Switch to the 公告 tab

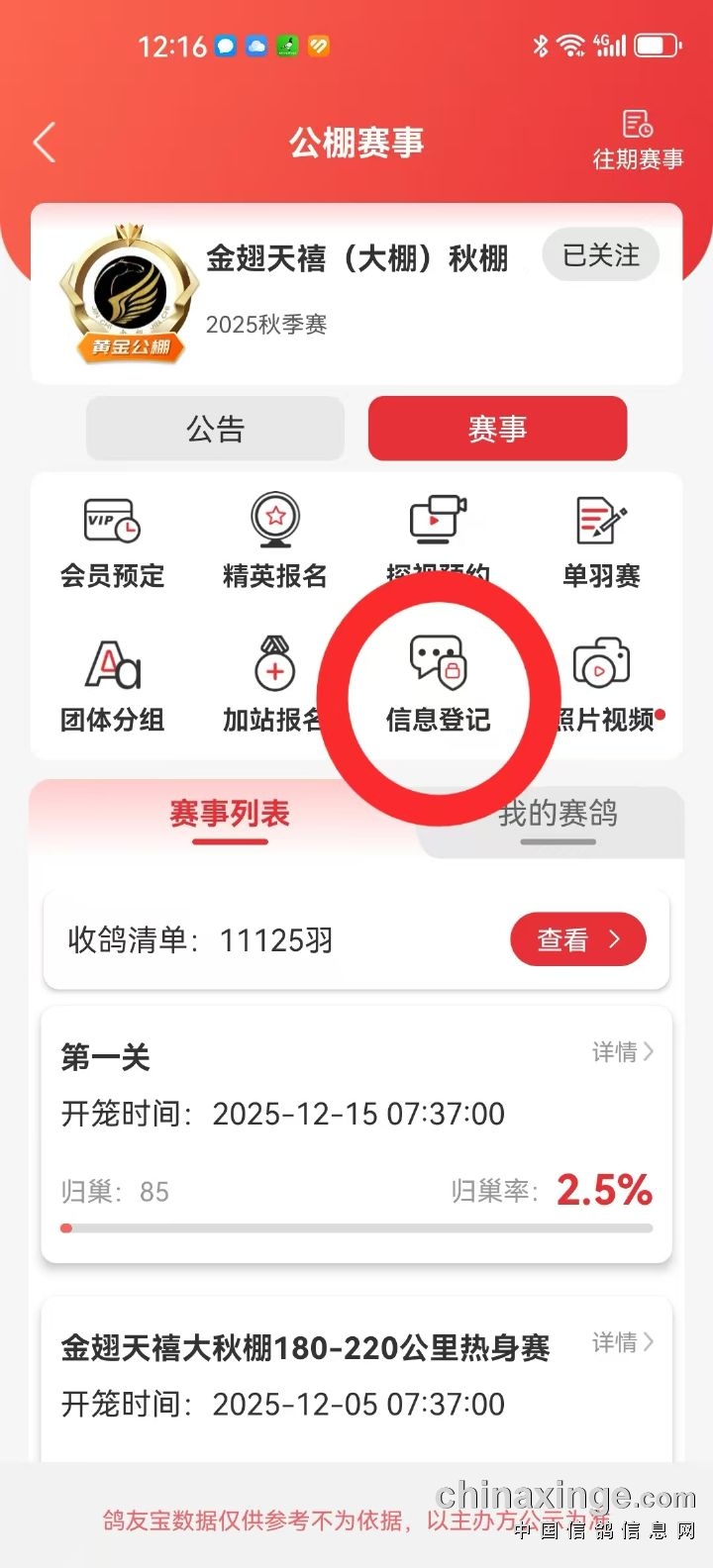[215, 429]
